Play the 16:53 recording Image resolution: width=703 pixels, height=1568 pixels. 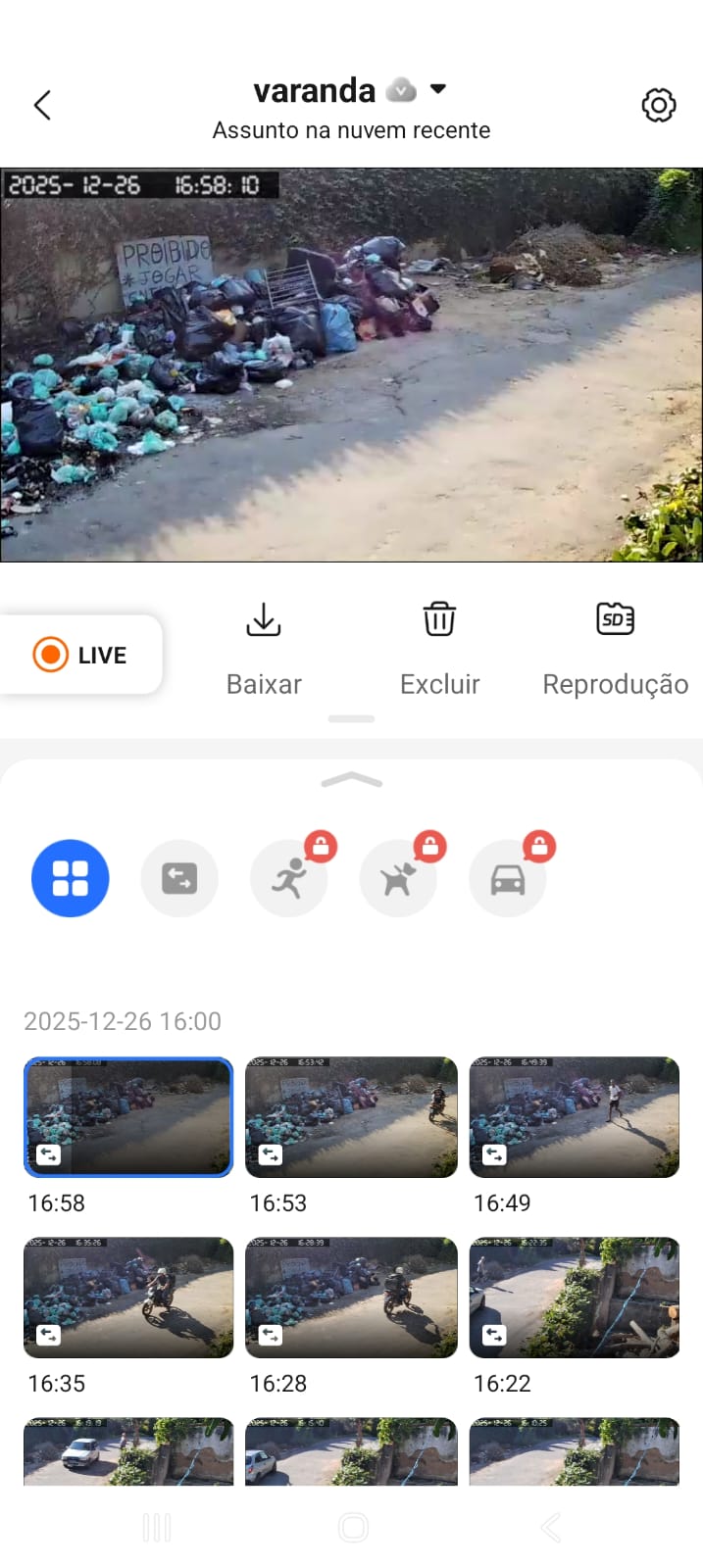pyautogui.click(x=351, y=1117)
